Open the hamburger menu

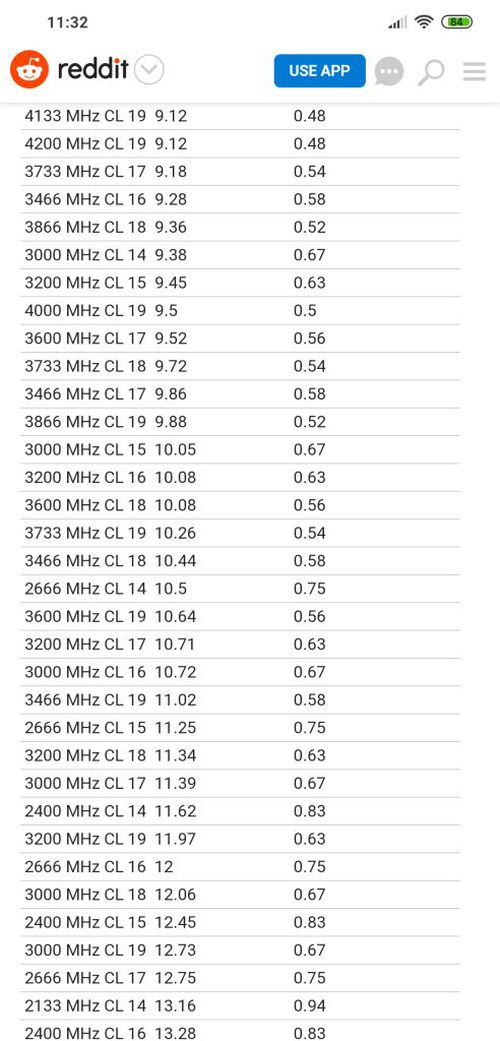coord(475,71)
